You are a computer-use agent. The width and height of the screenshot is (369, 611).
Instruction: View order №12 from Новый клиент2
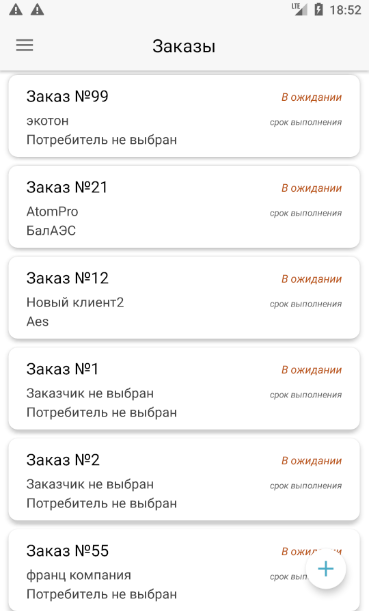click(x=184, y=298)
